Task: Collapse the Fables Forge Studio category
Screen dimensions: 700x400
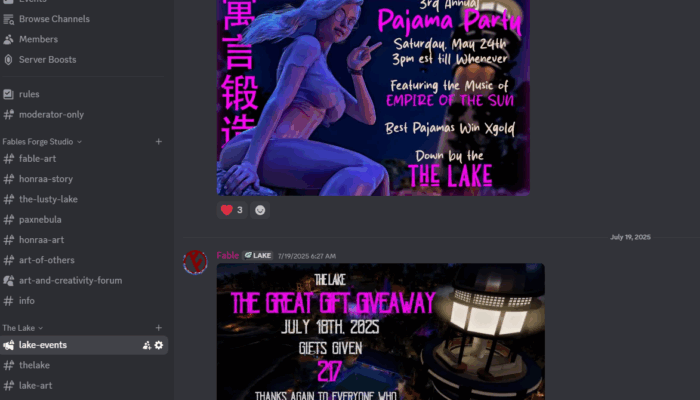Action: 42,142
